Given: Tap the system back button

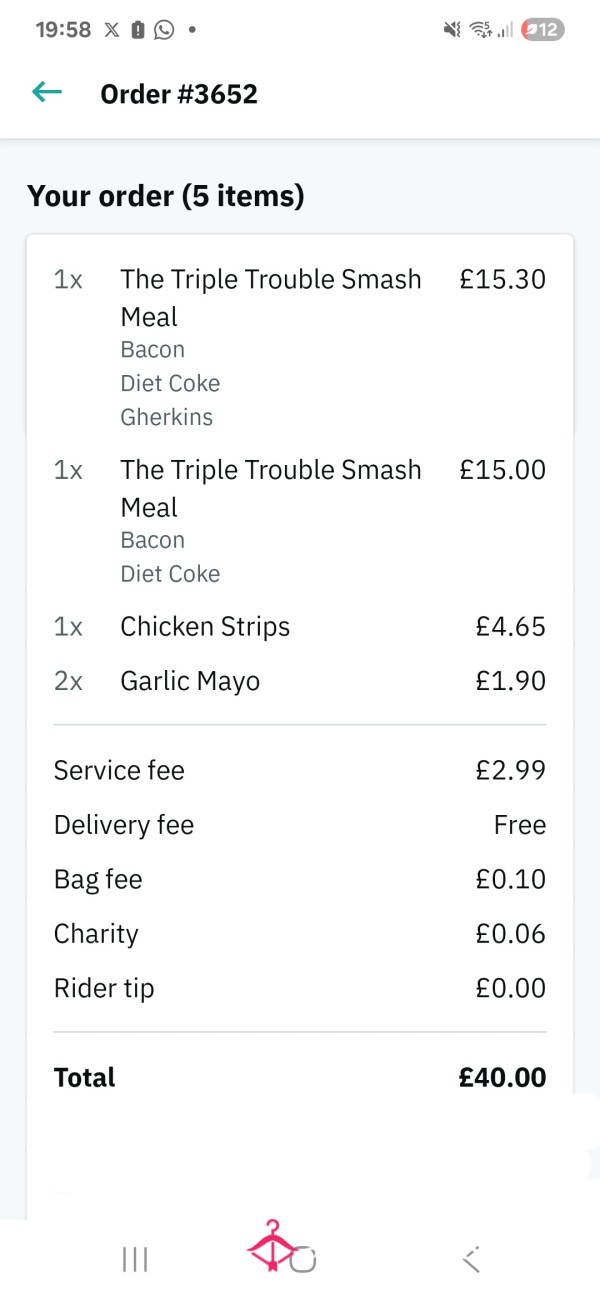Looking at the screenshot, I should (x=472, y=1260).
